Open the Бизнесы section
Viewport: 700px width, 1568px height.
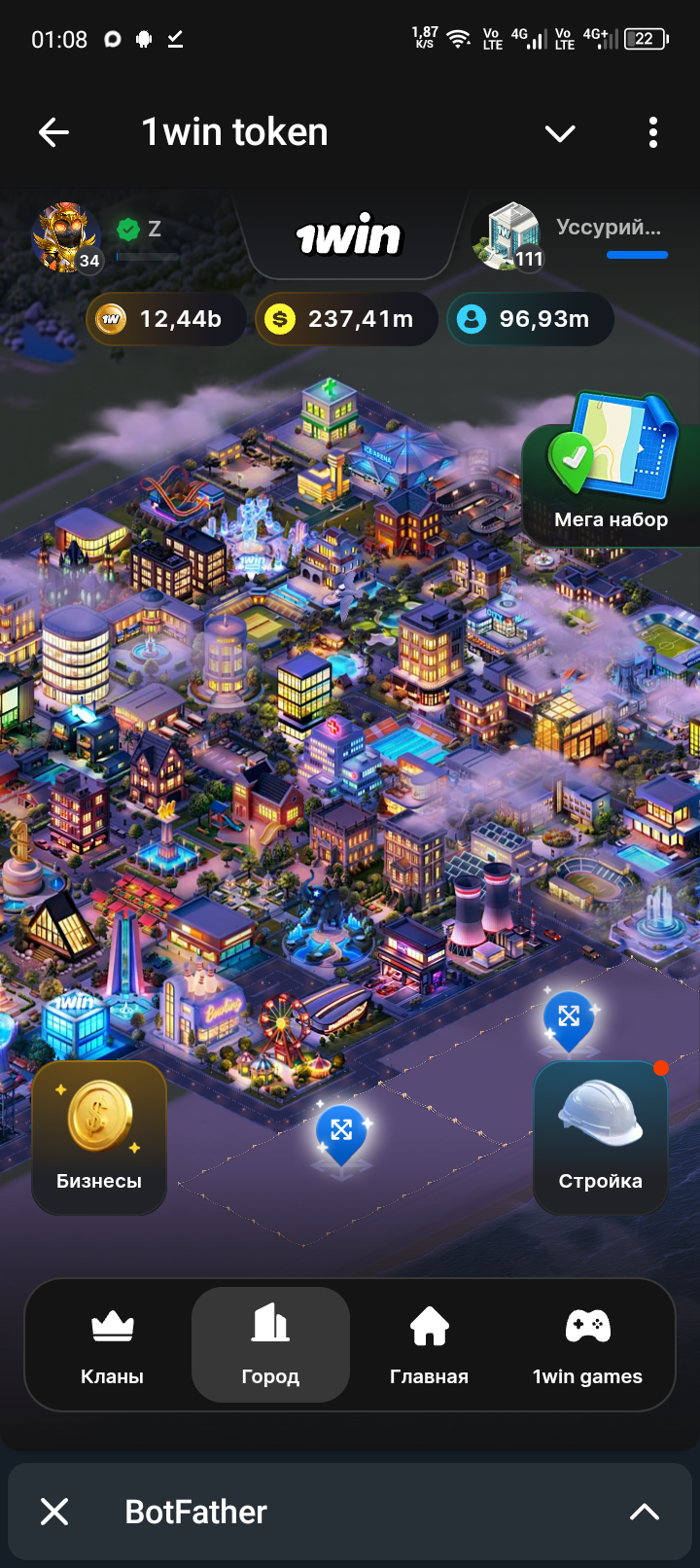[x=99, y=1137]
